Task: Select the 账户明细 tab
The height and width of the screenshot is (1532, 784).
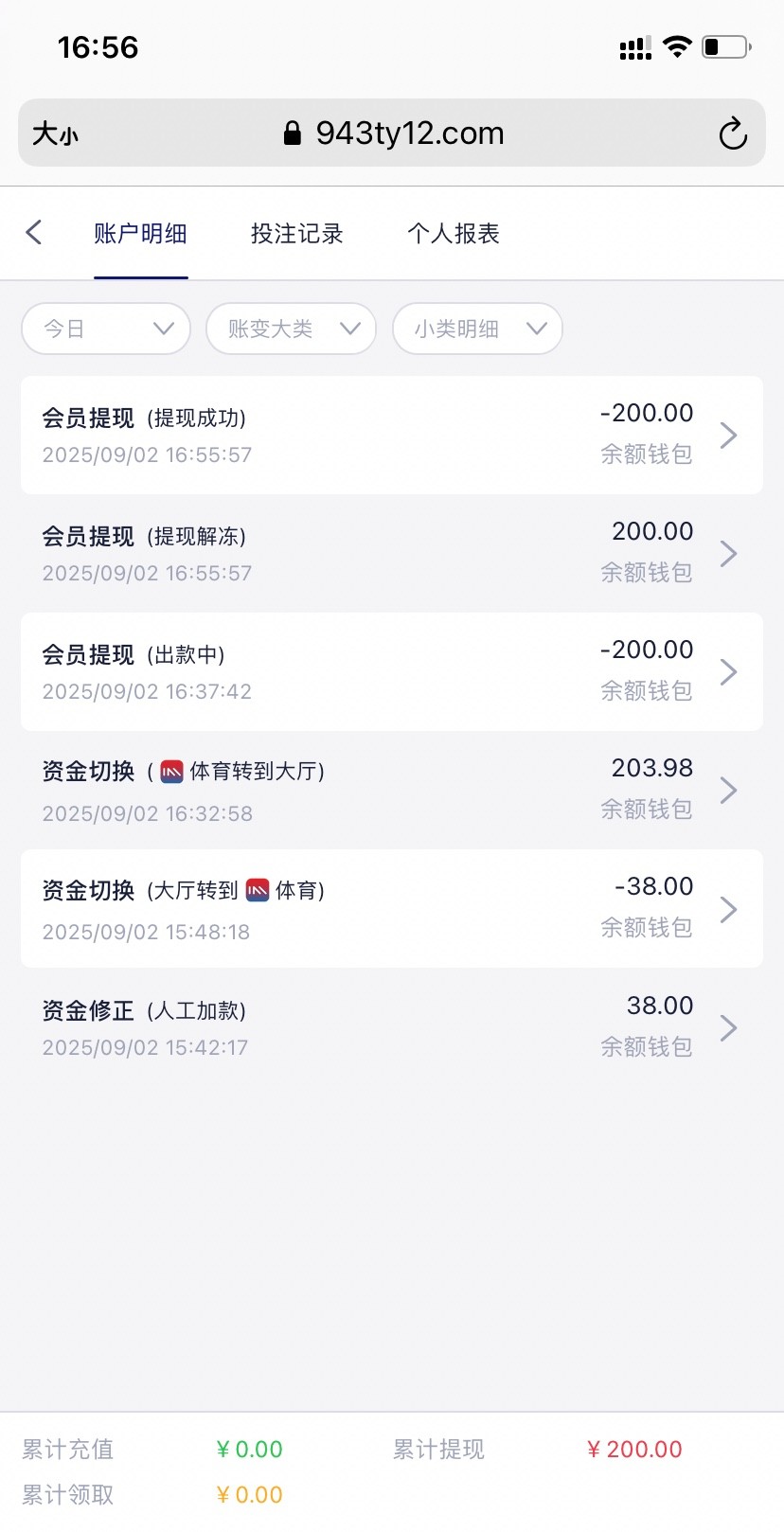Action: pyautogui.click(x=140, y=234)
